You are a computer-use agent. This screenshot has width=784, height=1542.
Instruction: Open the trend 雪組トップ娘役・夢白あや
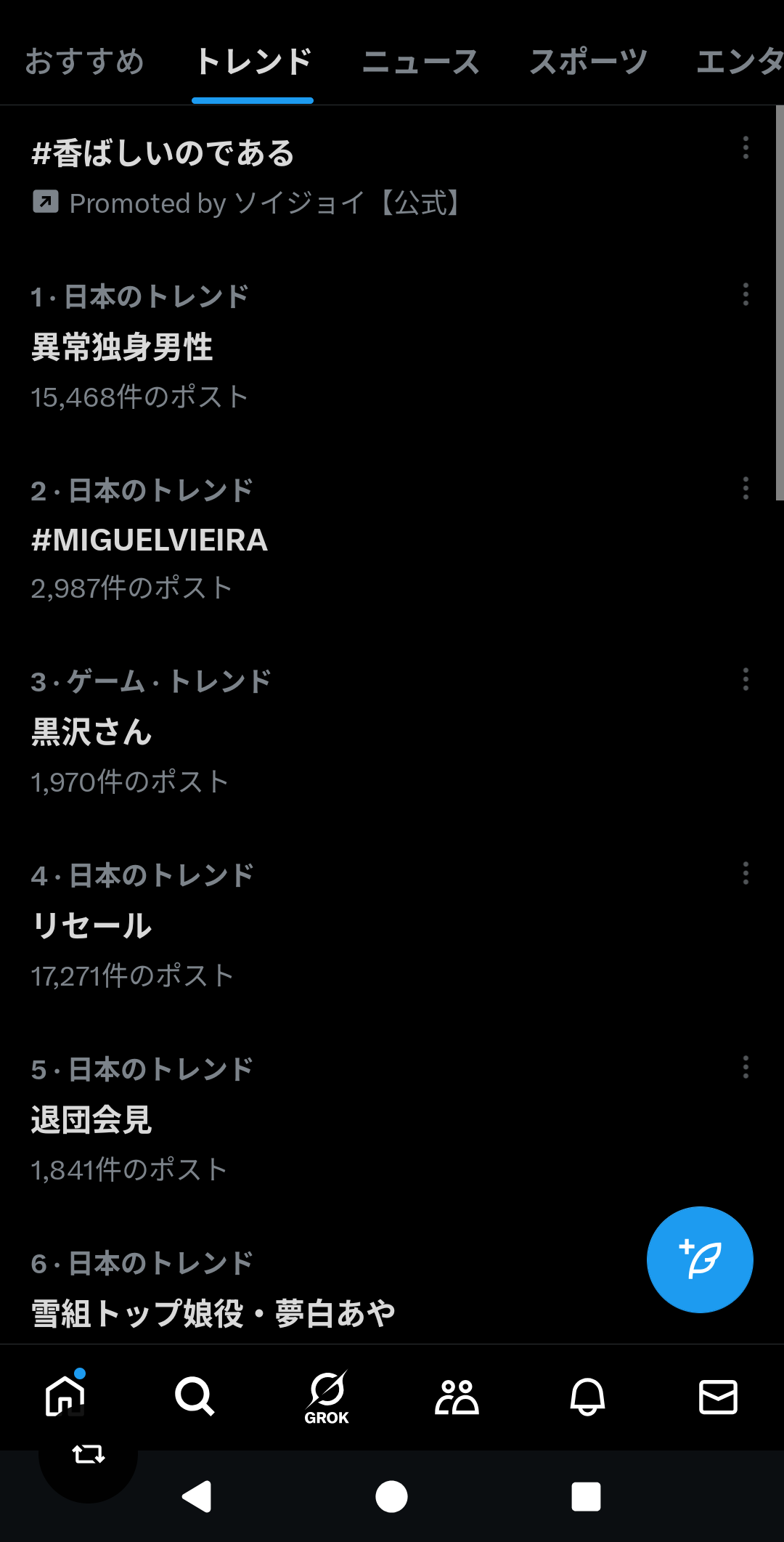[x=213, y=1313]
